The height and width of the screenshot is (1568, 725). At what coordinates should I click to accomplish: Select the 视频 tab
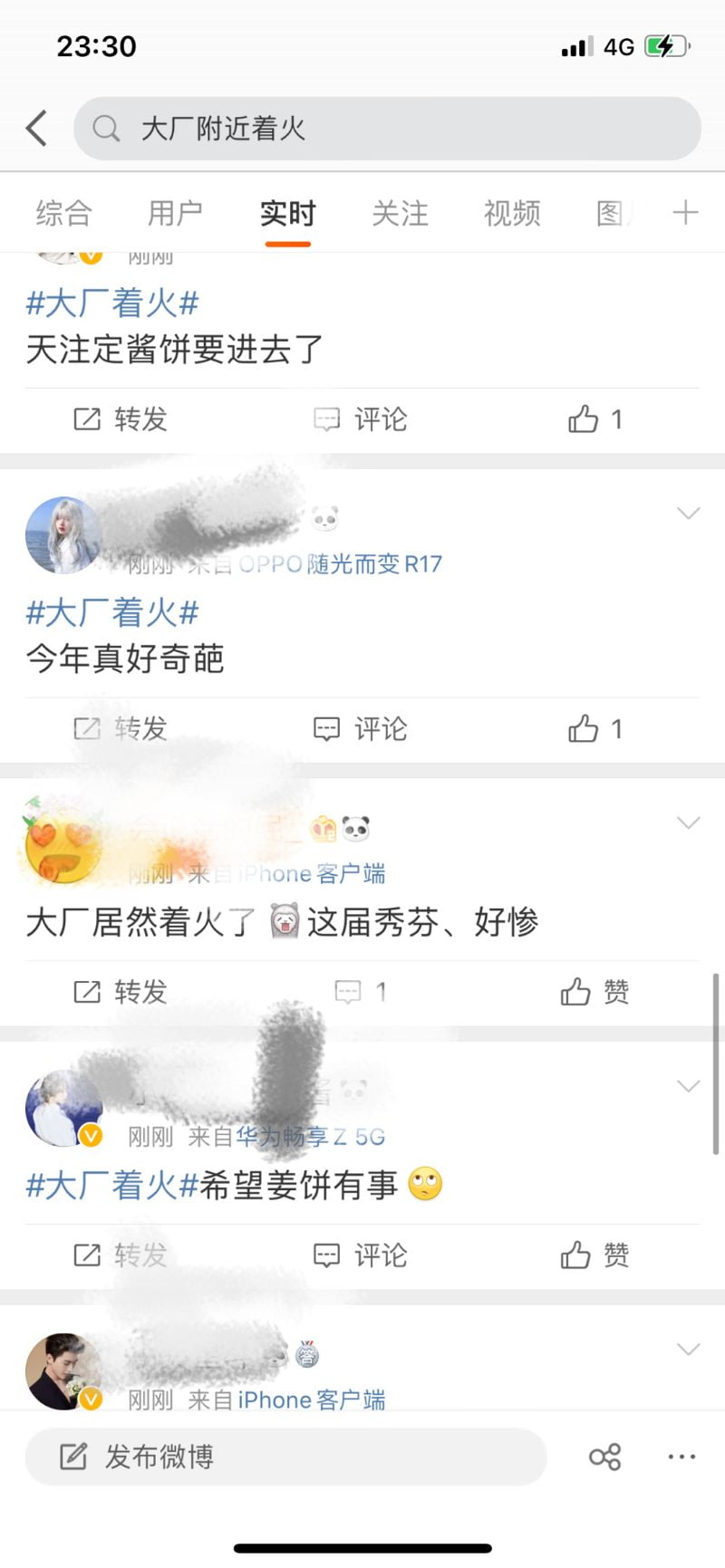tap(512, 214)
